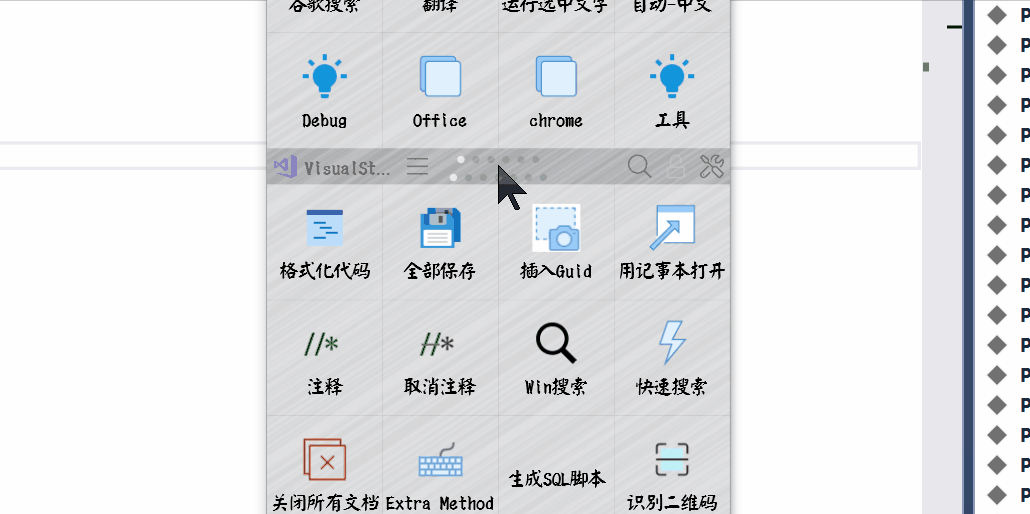Start 识别二维码 QR code recognition
Viewport: 1030px width, 514px height.
672,472
